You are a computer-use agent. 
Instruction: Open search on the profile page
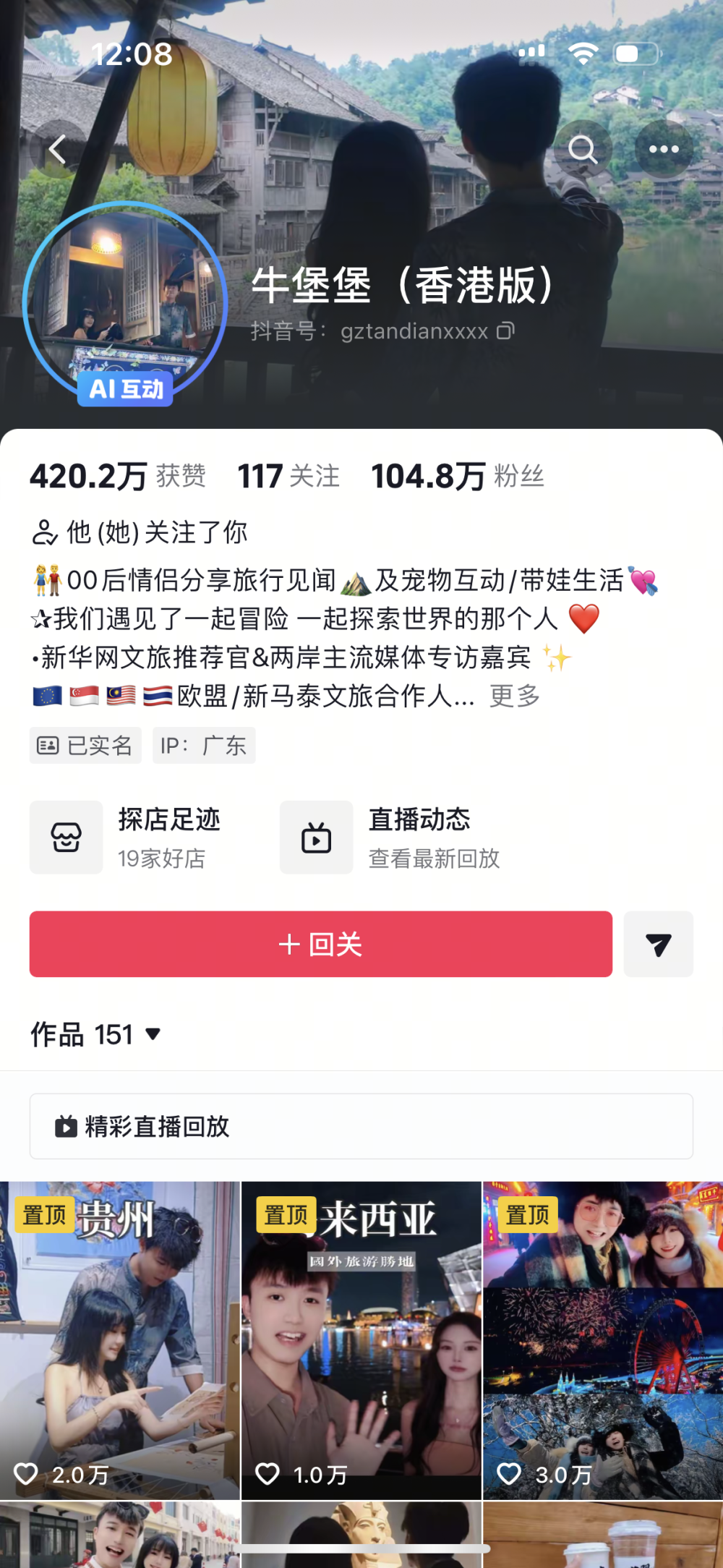coord(582,149)
